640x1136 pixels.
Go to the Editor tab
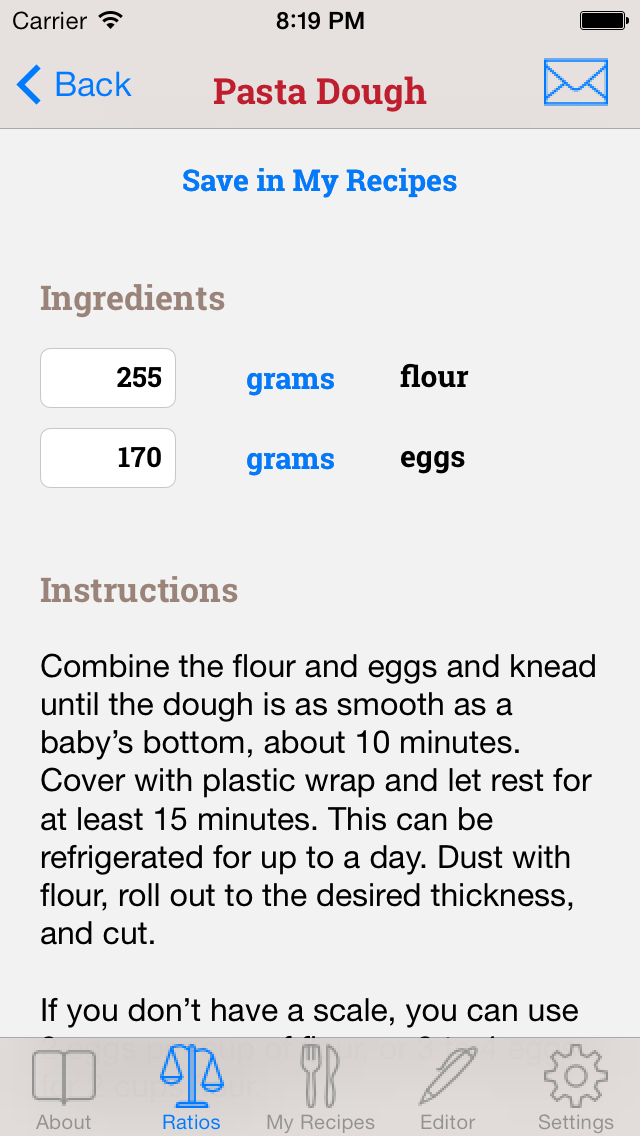point(448,1088)
